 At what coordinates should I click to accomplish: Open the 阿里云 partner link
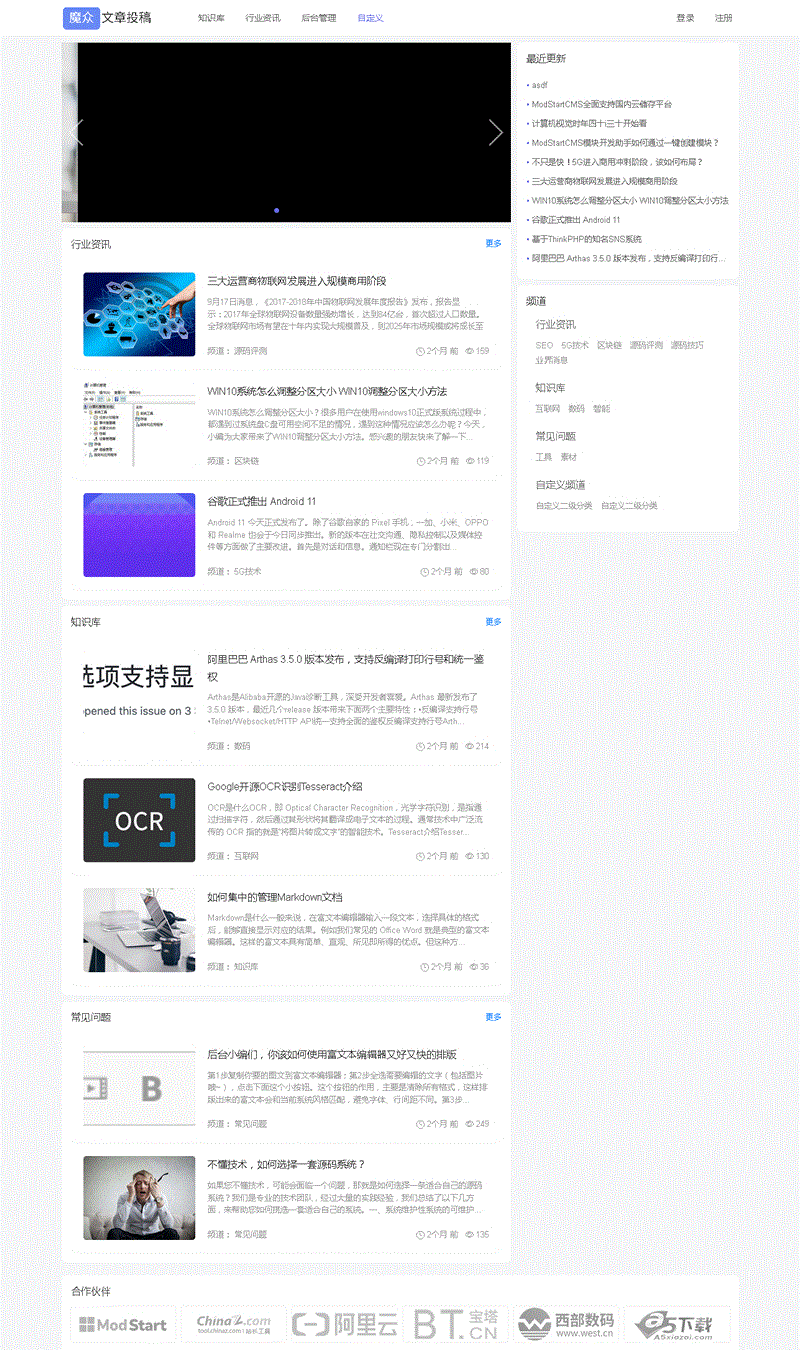pos(345,1325)
